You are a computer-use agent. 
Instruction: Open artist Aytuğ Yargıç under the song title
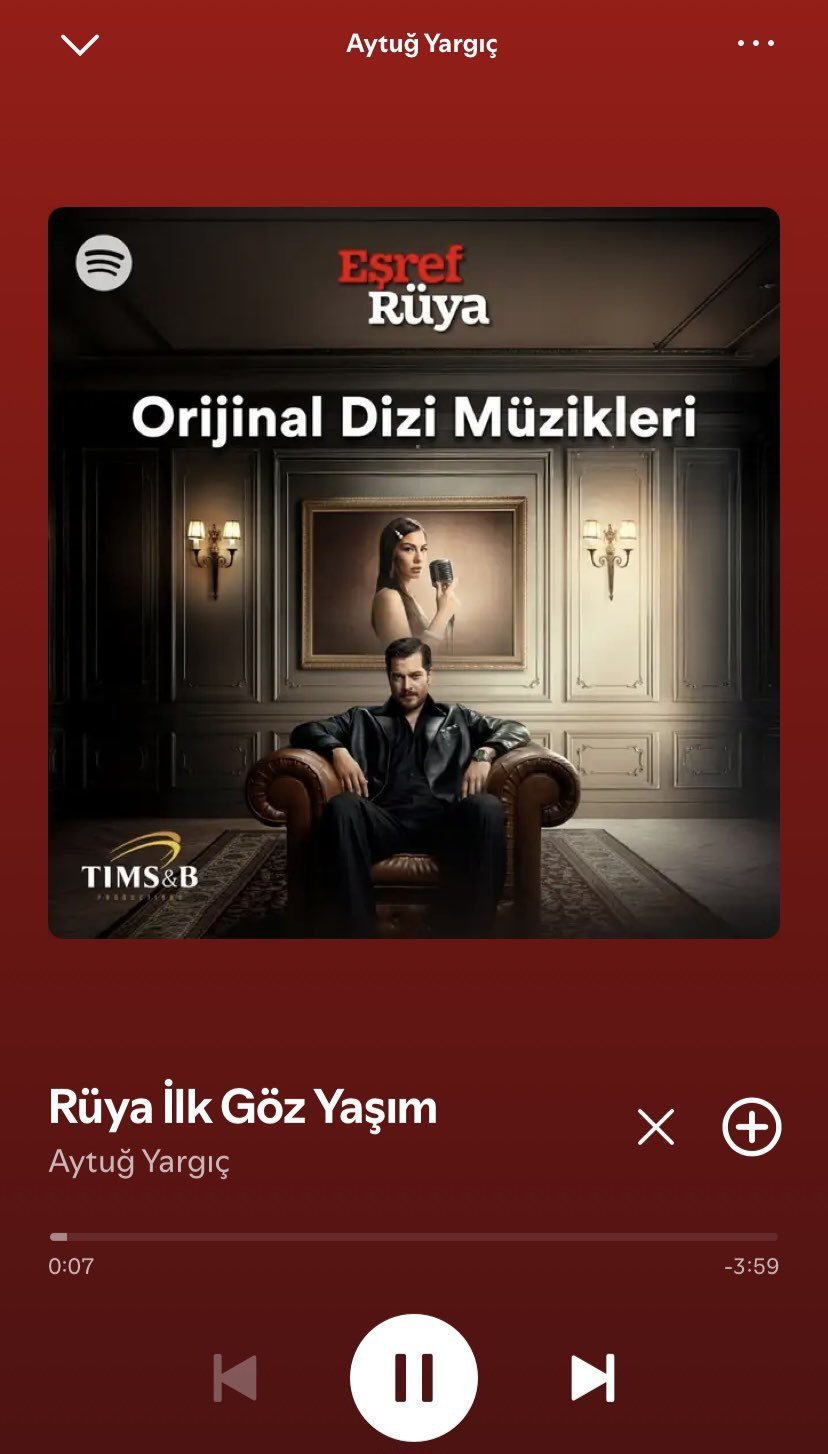[x=139, y=1162]
